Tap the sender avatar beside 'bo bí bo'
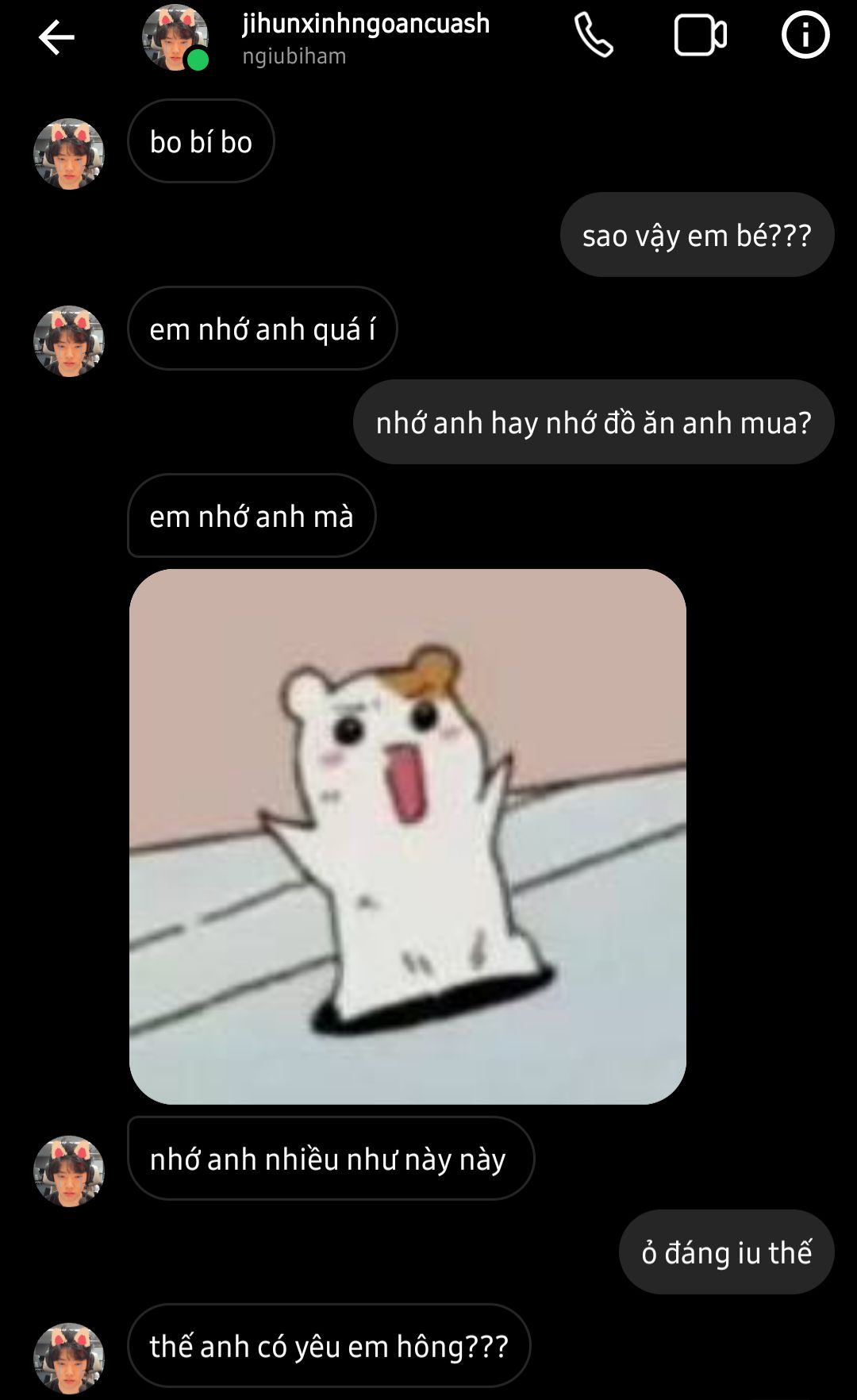Image resolution: width=857 pixels, height=1400 pixels. [69, 154]
